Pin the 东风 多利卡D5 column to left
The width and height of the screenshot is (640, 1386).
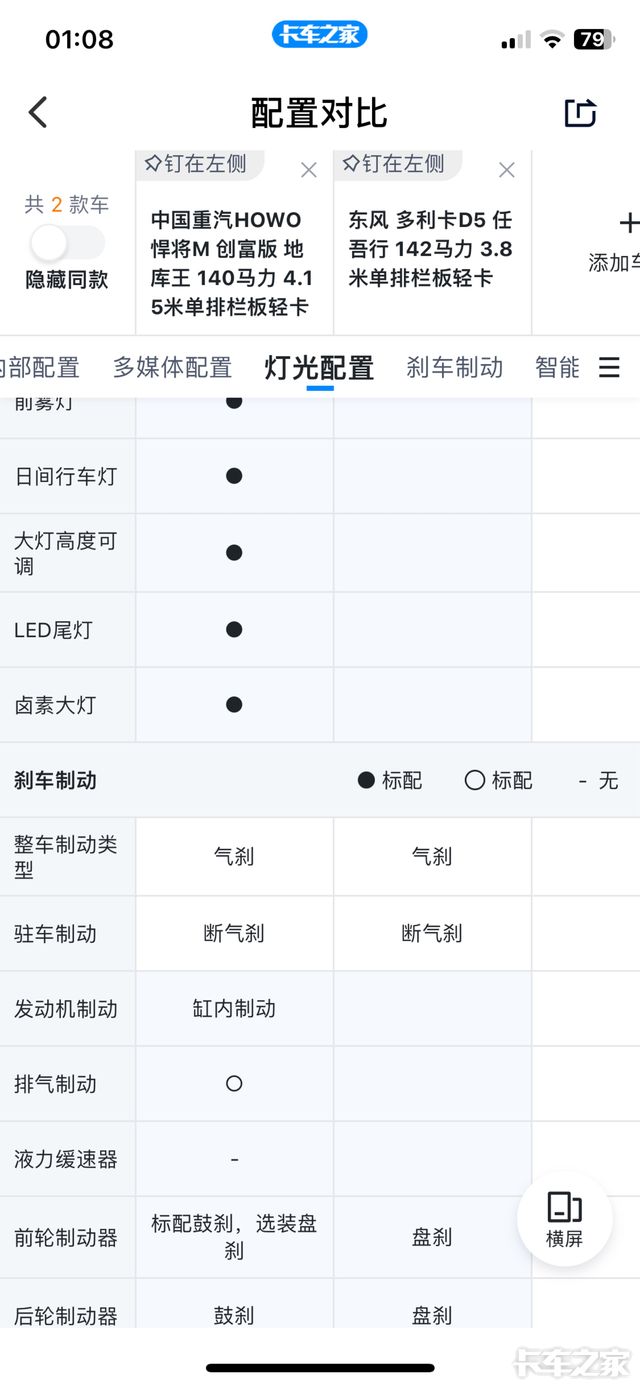[395, 164]
